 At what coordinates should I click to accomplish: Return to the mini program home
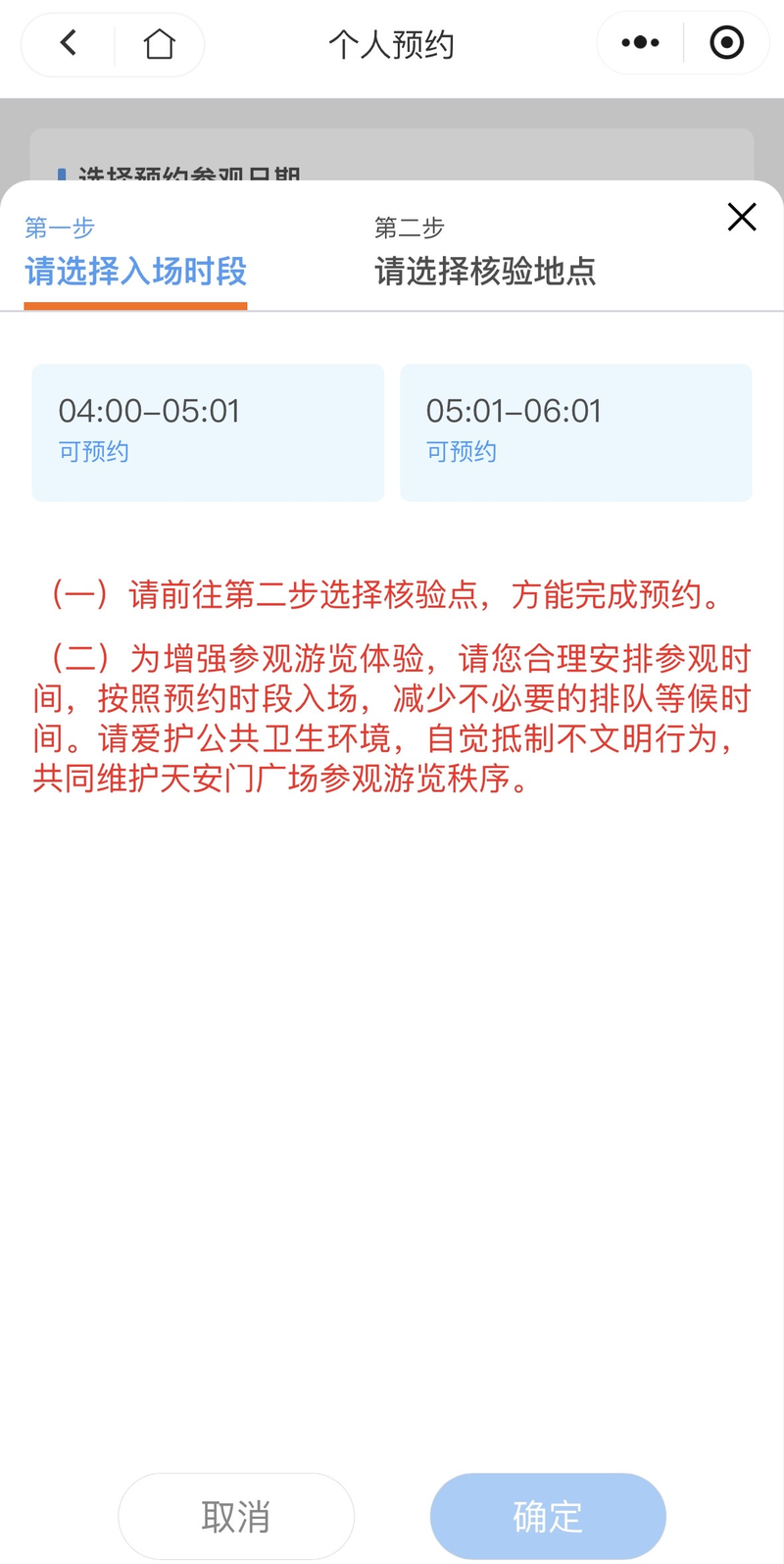pyautogui.click(x=159, y=43)
